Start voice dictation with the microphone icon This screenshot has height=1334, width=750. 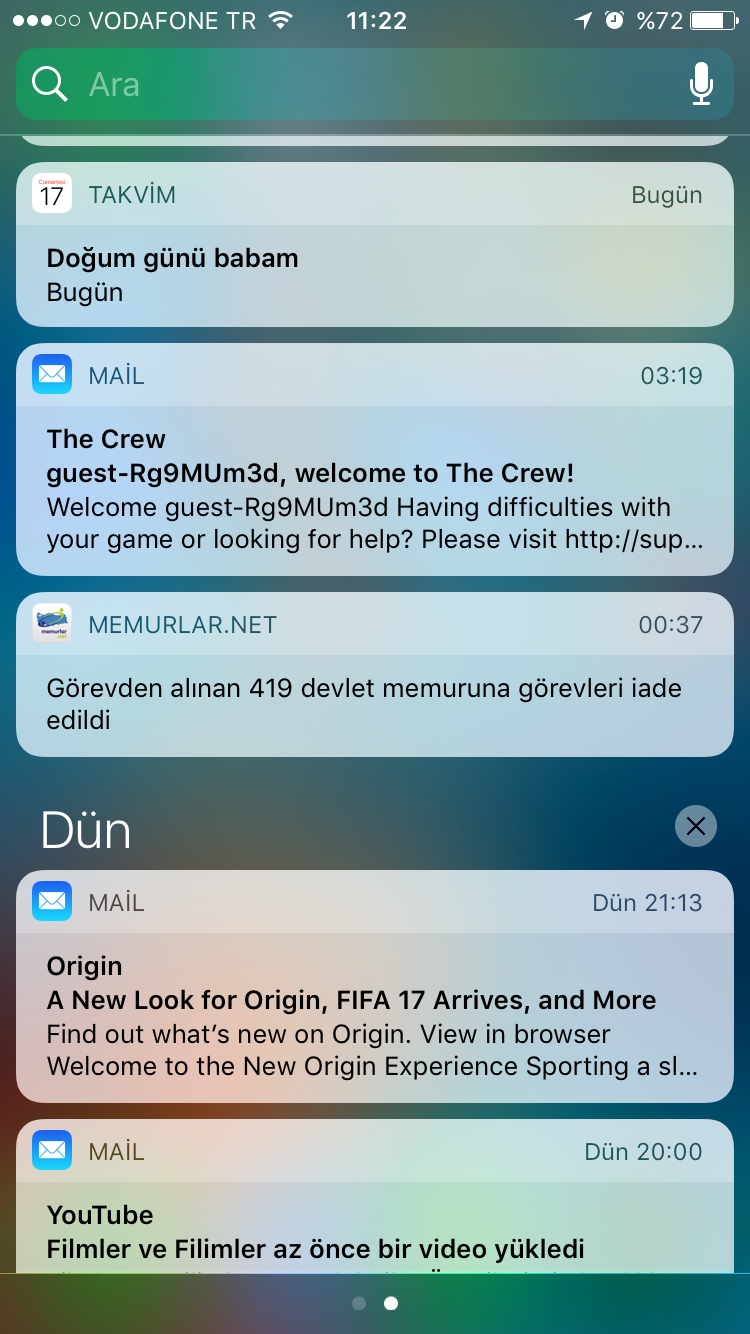pos(701,84)
